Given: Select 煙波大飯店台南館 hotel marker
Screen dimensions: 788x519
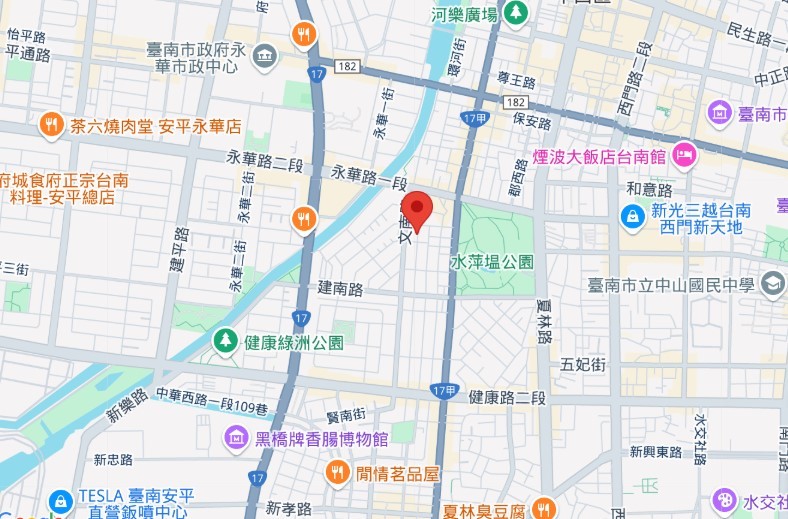Looking at the screenshot, I should point(684,155).
